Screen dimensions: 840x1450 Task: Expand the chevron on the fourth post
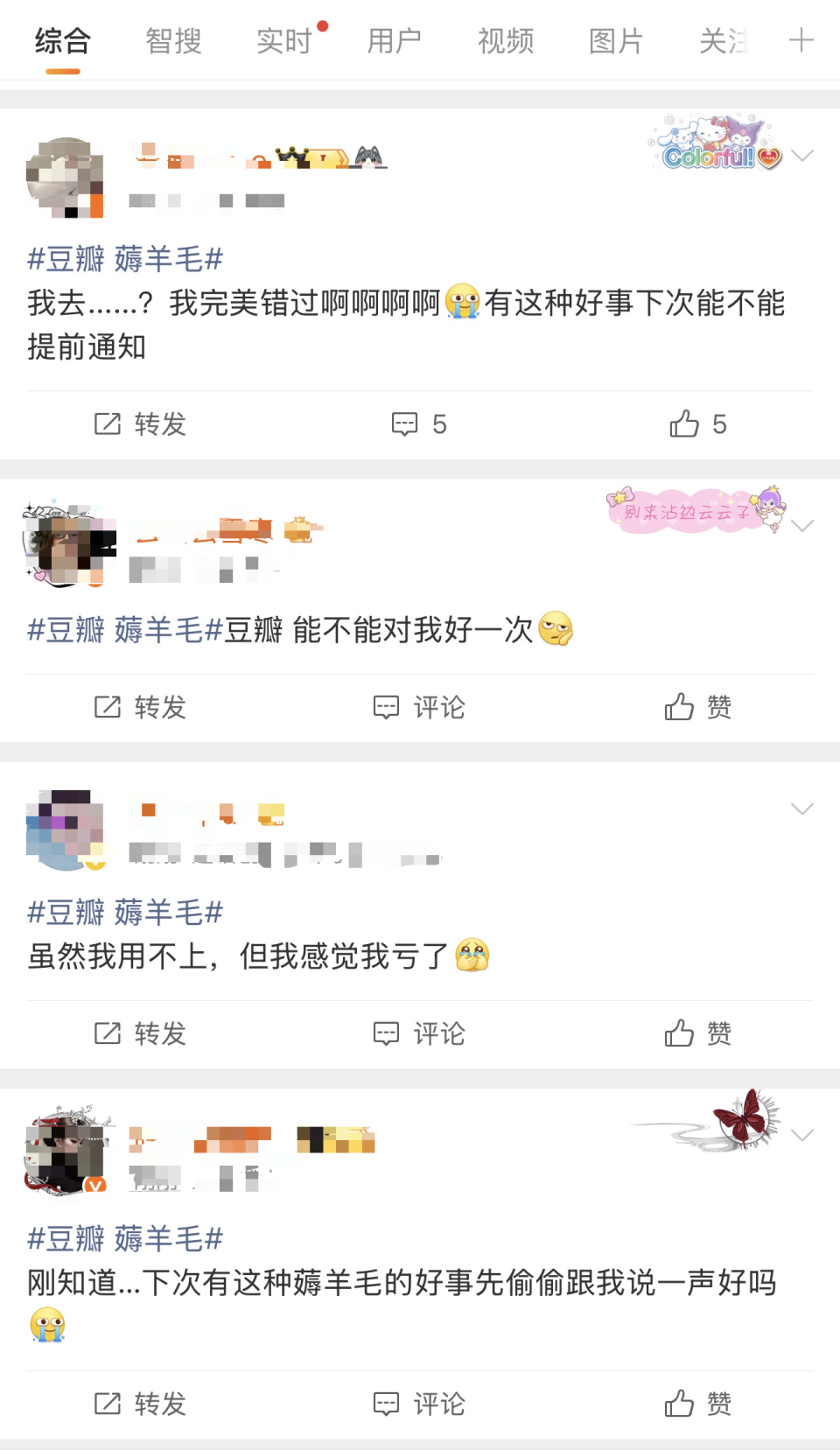click(802, 1134)
